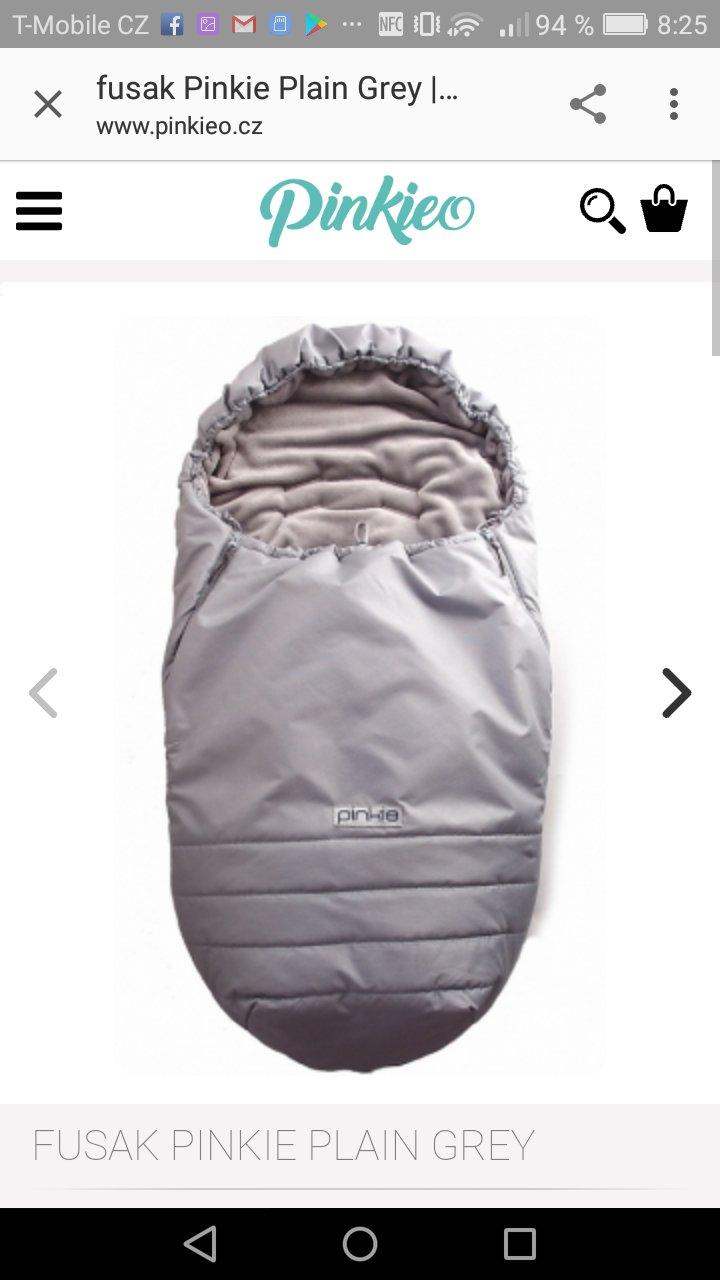
Task: Go back with the system back button
Action: 200,1244
